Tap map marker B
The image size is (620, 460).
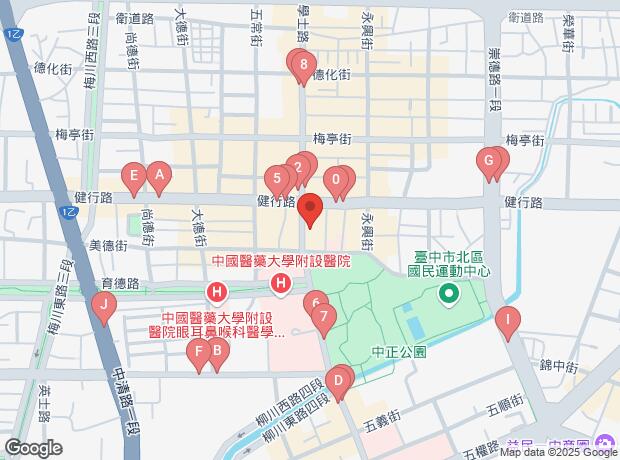click(216, 352)
